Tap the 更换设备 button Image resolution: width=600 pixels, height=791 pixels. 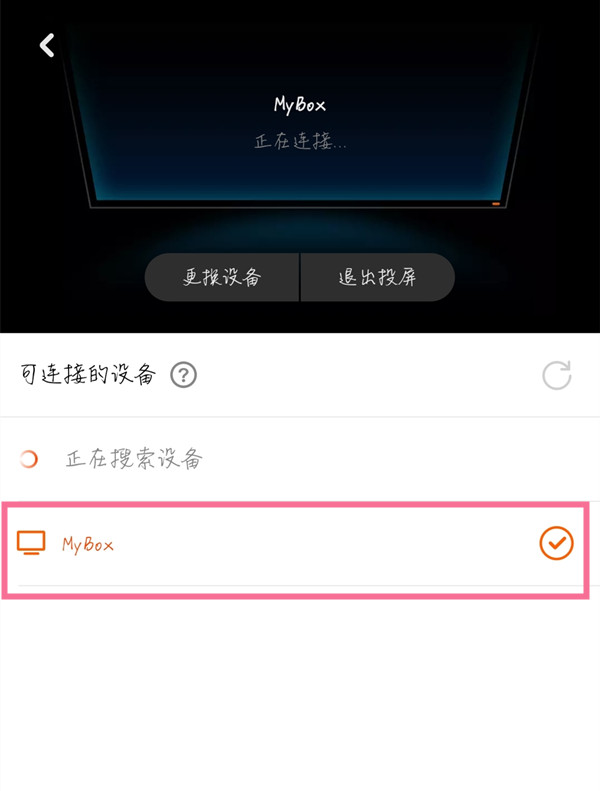[x=222, y=277]
